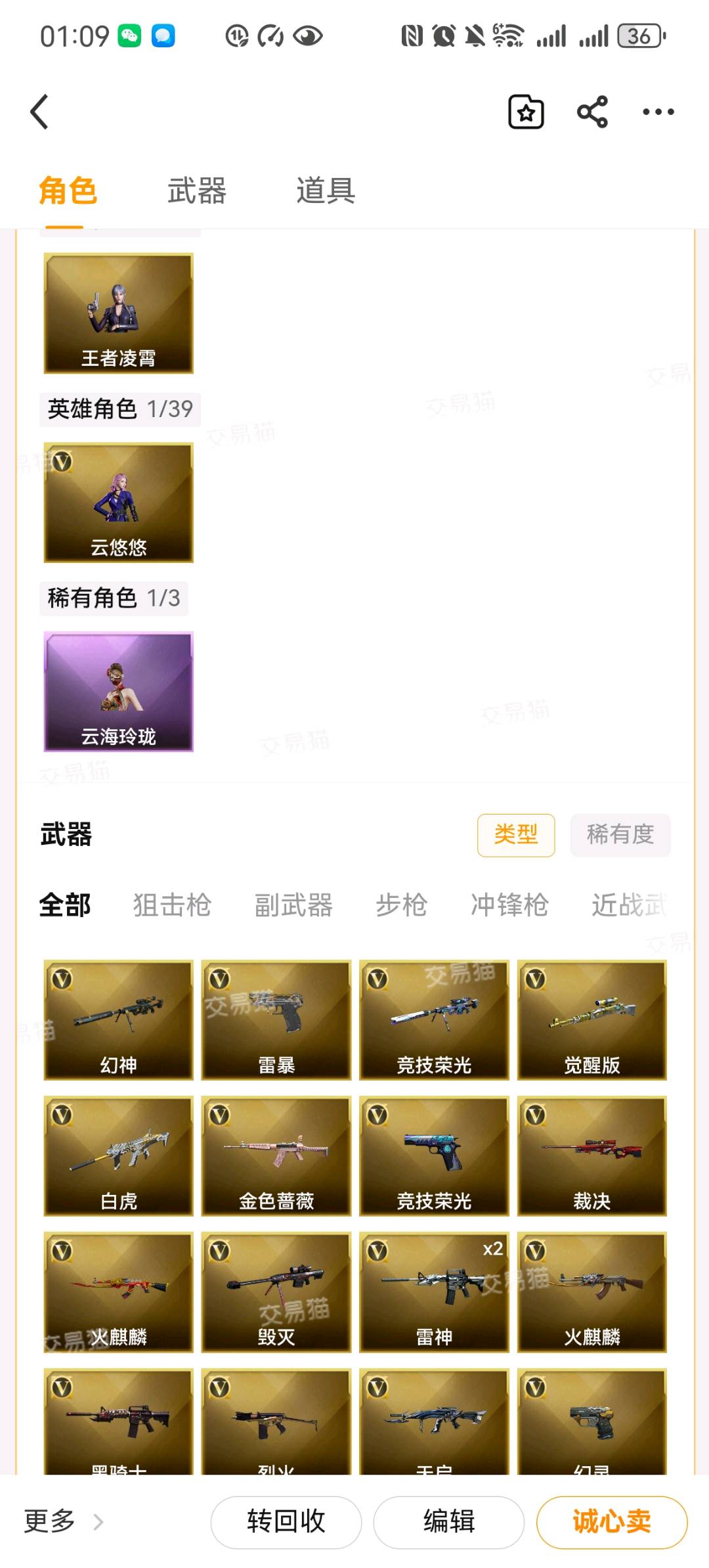
Task: Go back using the top-left arrow
Action: pos(40,112)
